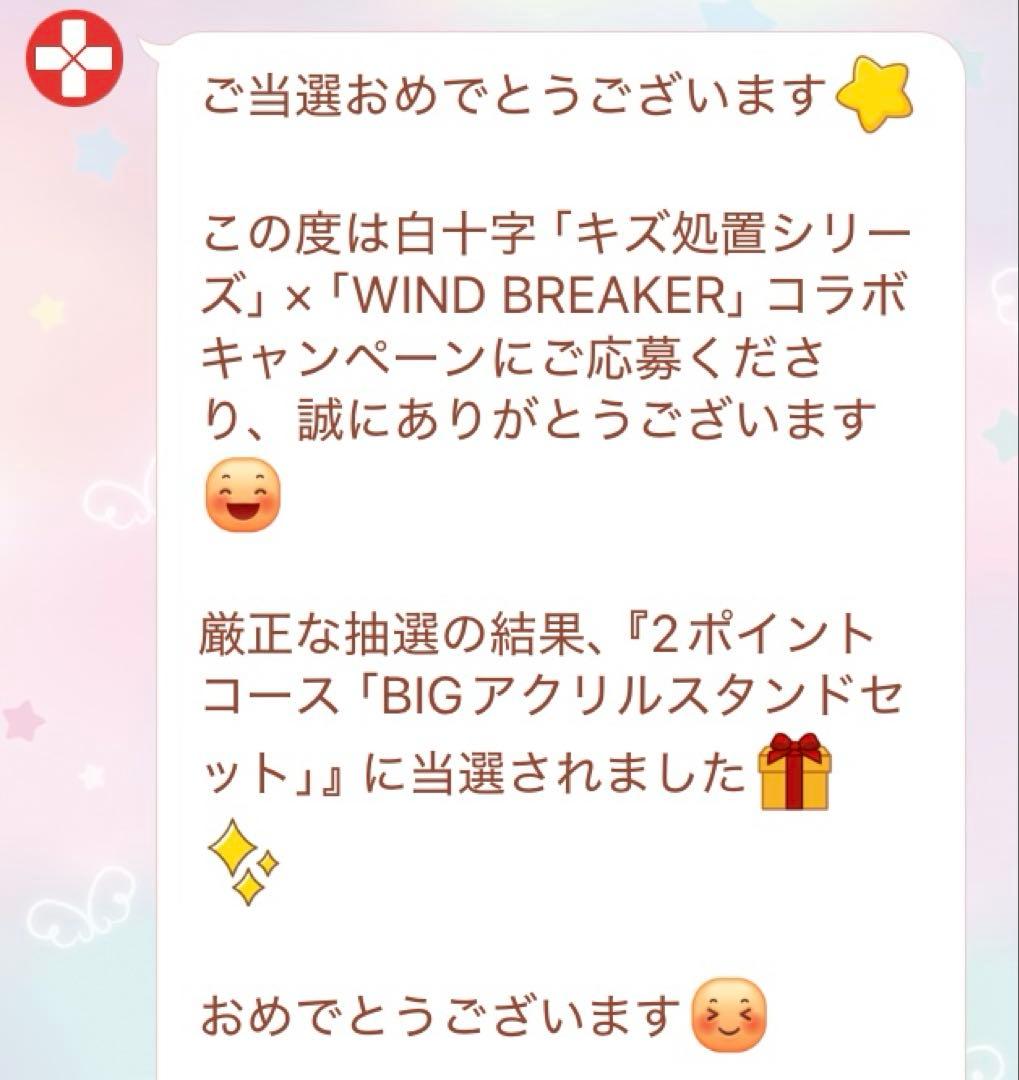Open the white cross sender's profile avatar
1019x1080 pixels.
tap(73, 57)
